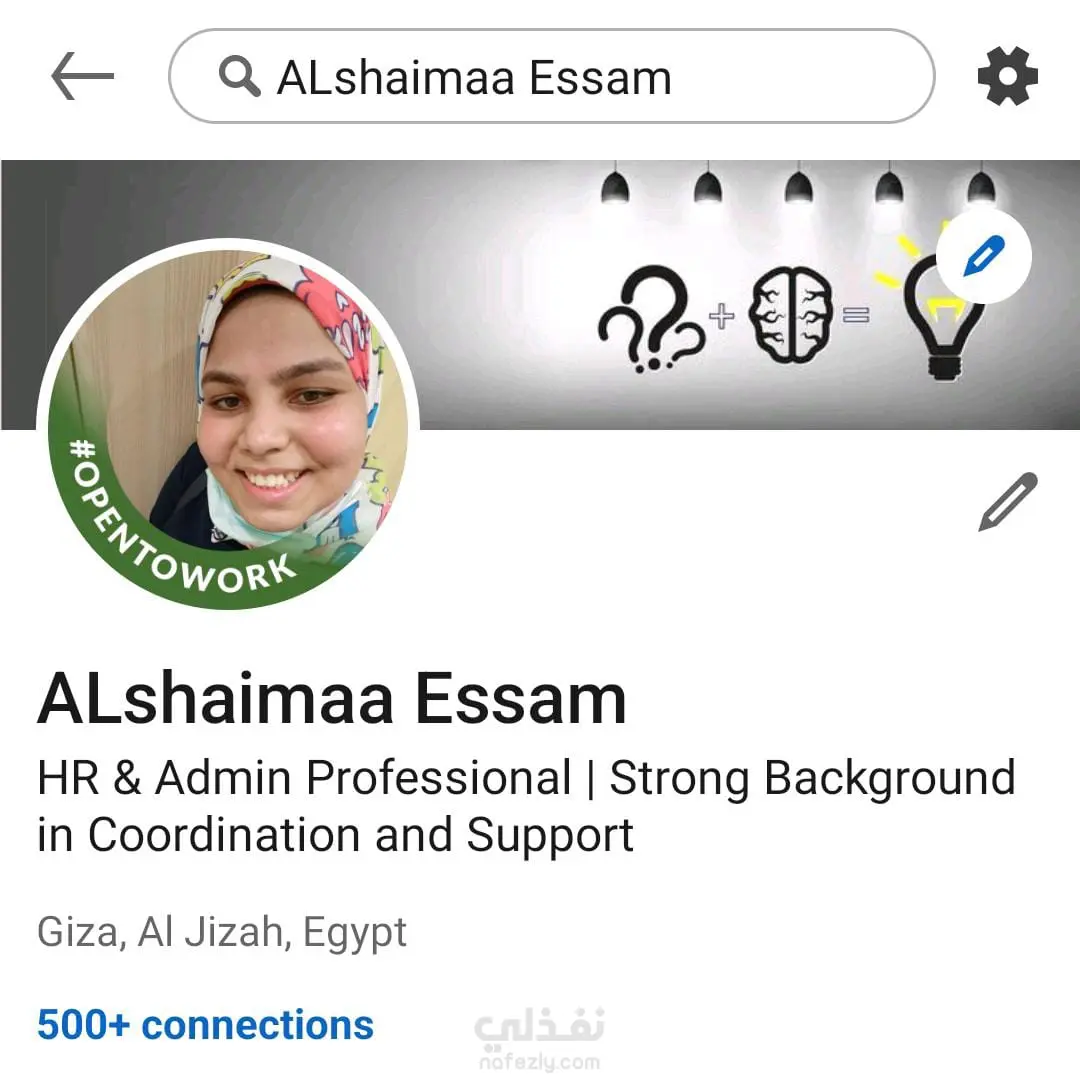Edit the profile intro with the pencil
The height and width of the screenshot is (1074, 1080).
coord(1007,502)
